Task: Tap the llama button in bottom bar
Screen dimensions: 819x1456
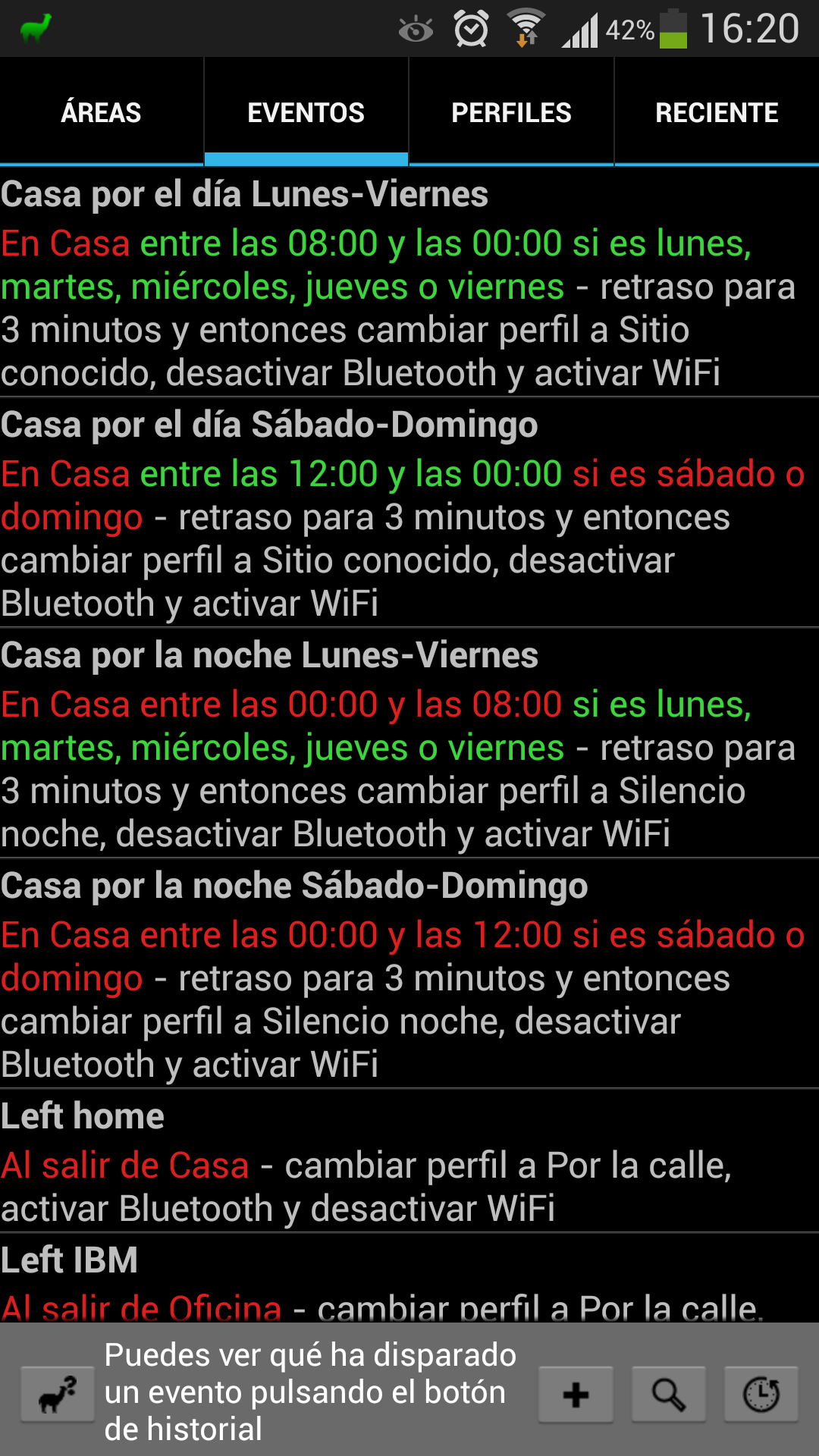Action: tap(58, 1394)
